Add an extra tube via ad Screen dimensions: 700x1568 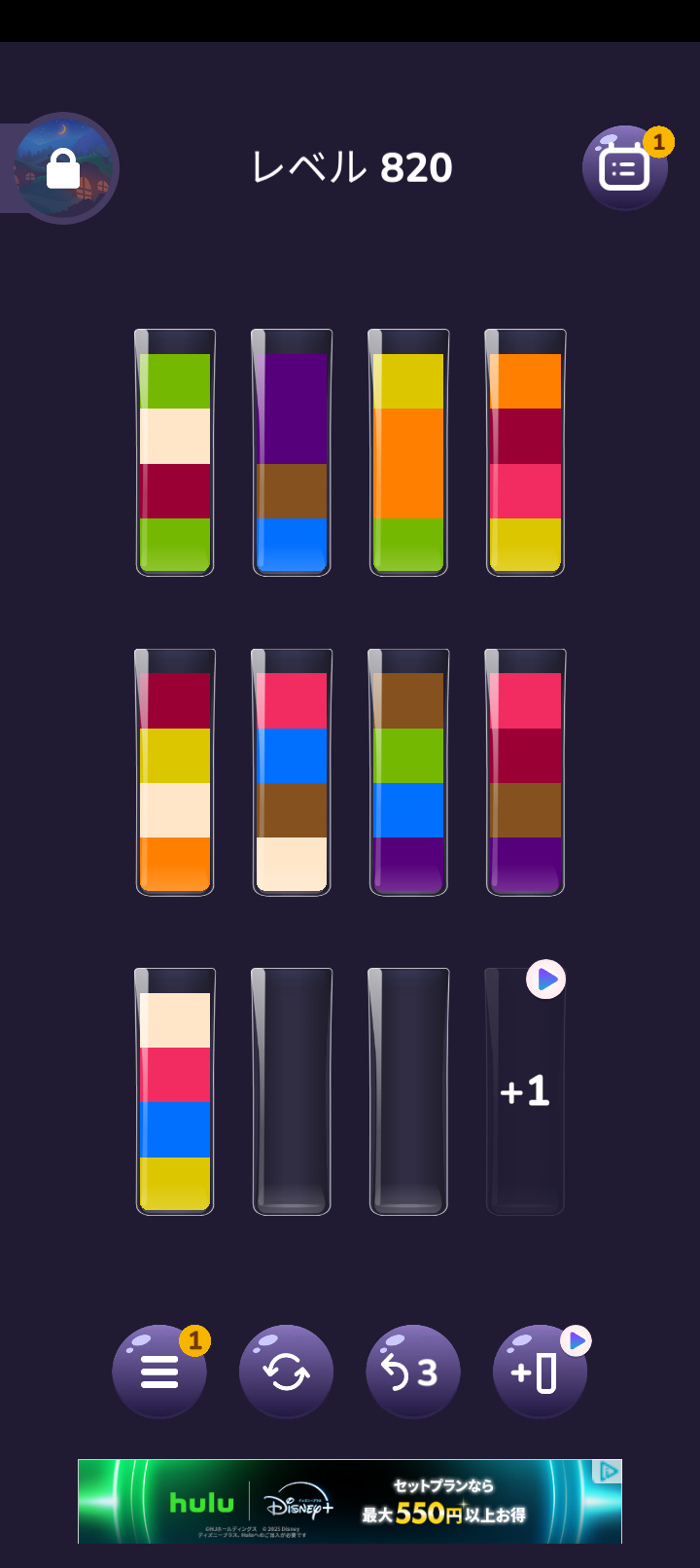[540, 1372]
